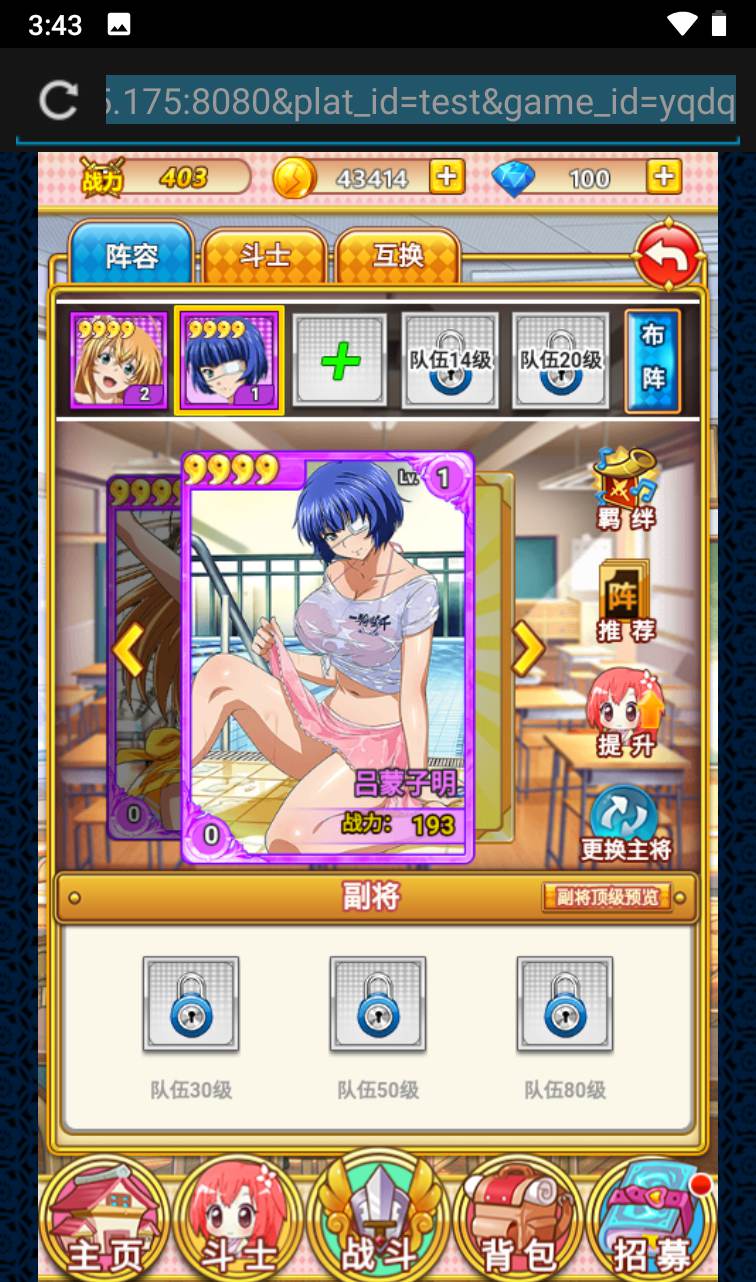Add more gold coins with plus button

447,178
